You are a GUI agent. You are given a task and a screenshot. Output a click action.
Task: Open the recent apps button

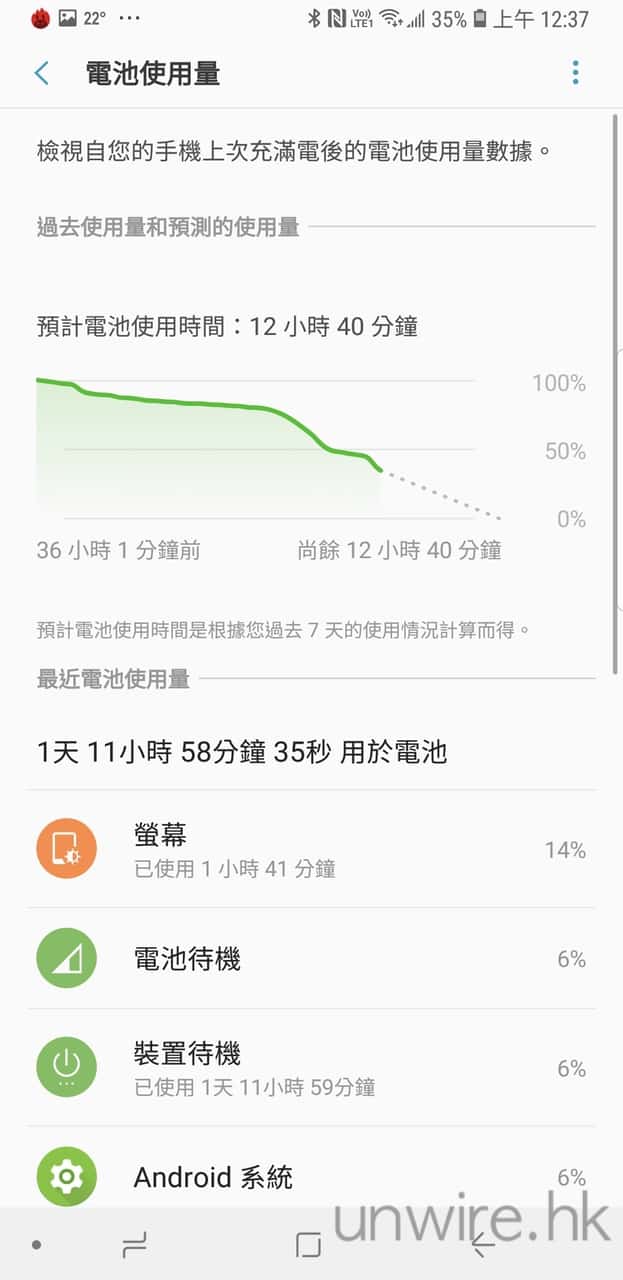tap(134, 1245)
